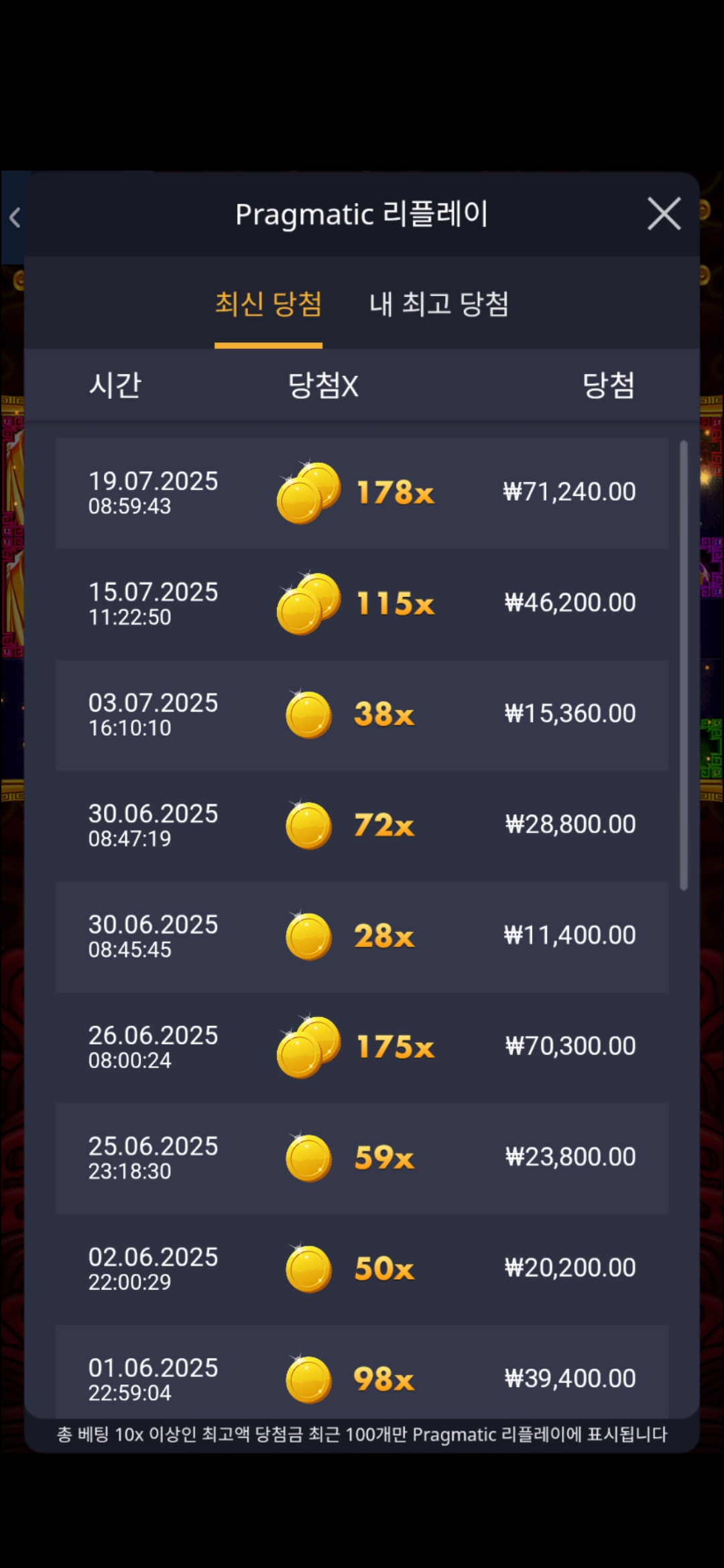Switch to the 내 최고 당첨 tab
The height and width of the screenshot is (1568, 724).
[439, 304]
